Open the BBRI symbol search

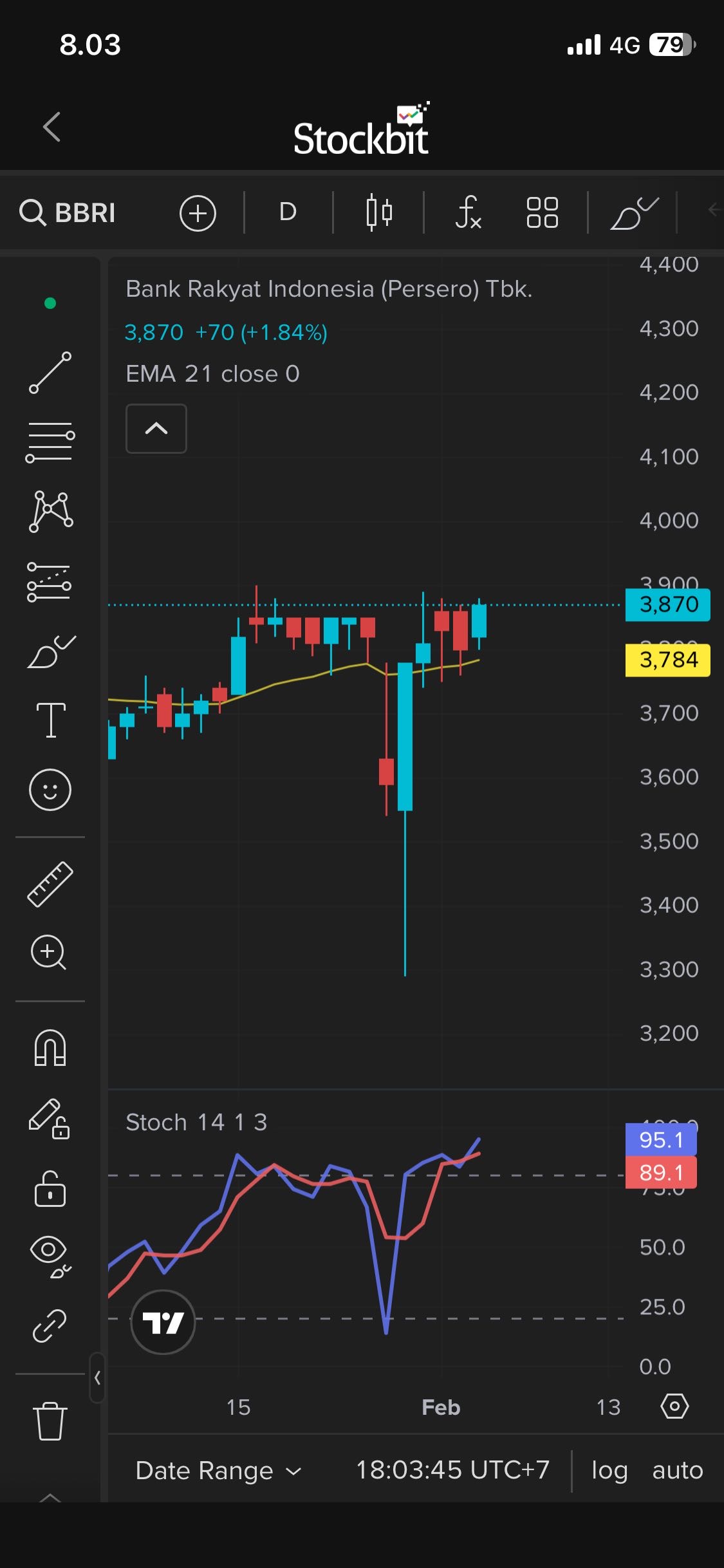[x=68, y=212]
